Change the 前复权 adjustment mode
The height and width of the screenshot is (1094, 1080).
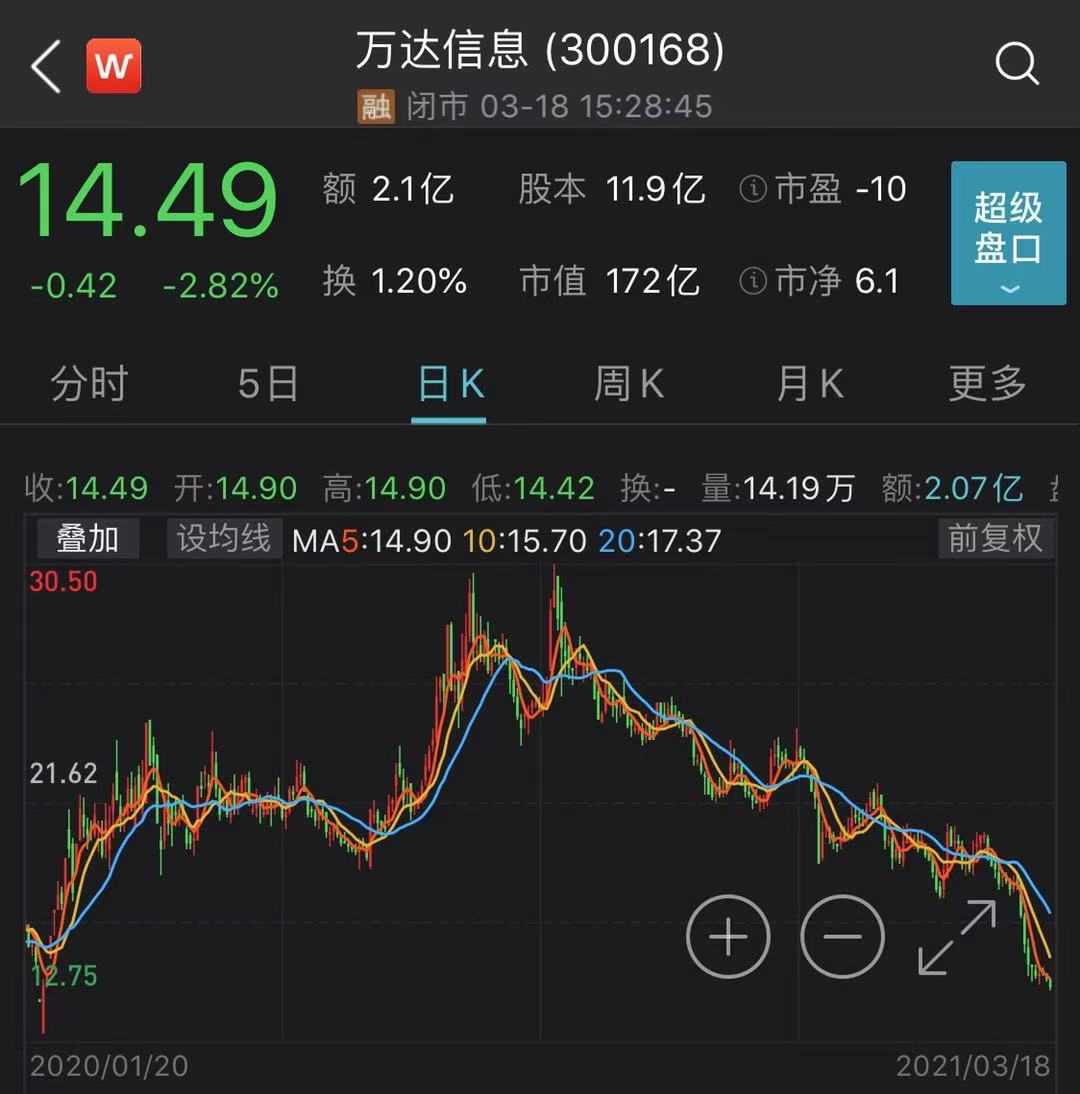(x=994, y=539)
